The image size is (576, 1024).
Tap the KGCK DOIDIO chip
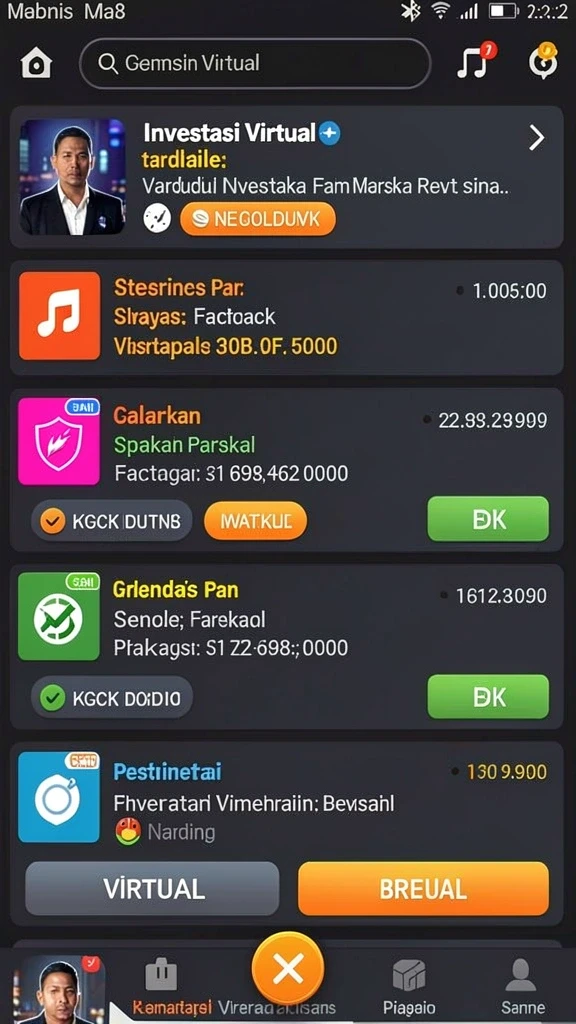pos(112,697)
